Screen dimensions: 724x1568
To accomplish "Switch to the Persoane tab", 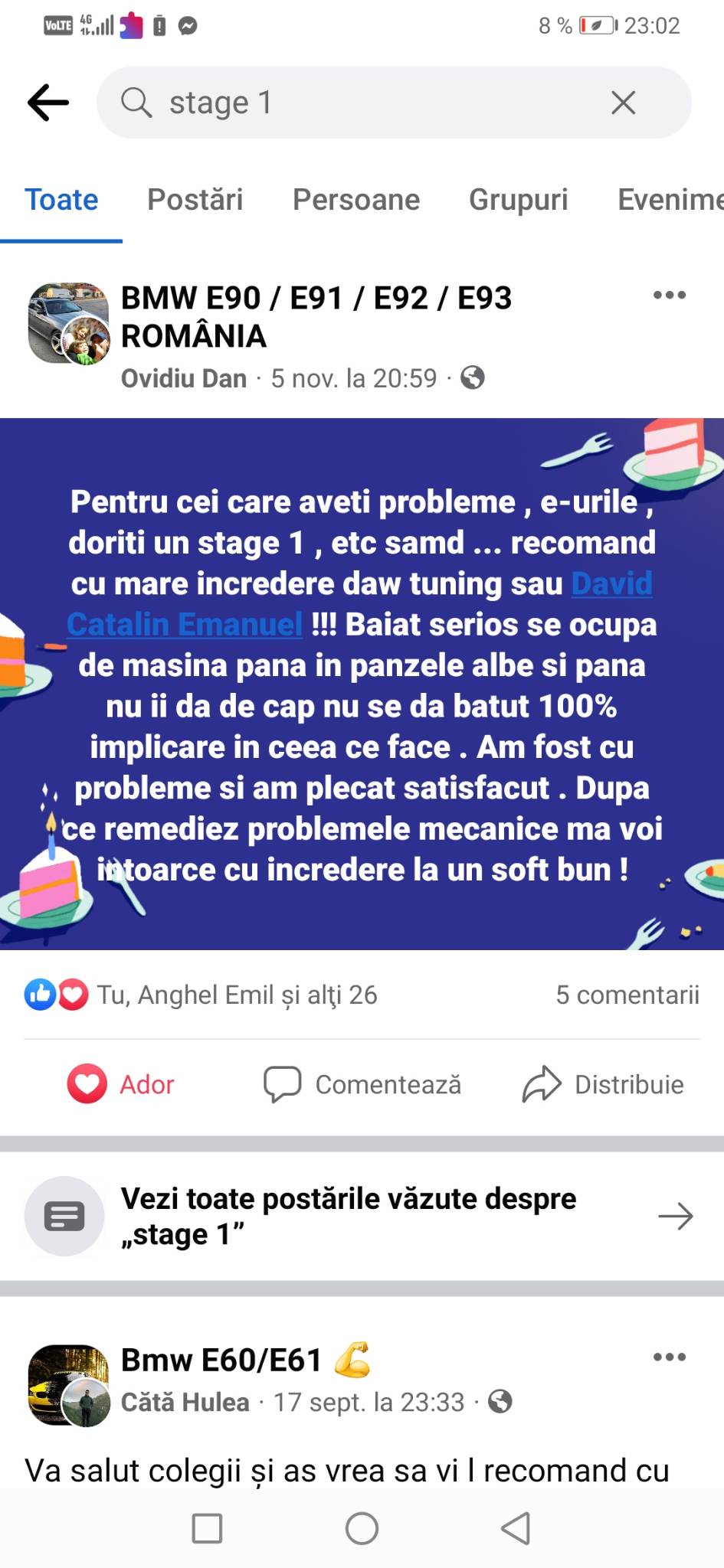I will [x=356, y=200].
